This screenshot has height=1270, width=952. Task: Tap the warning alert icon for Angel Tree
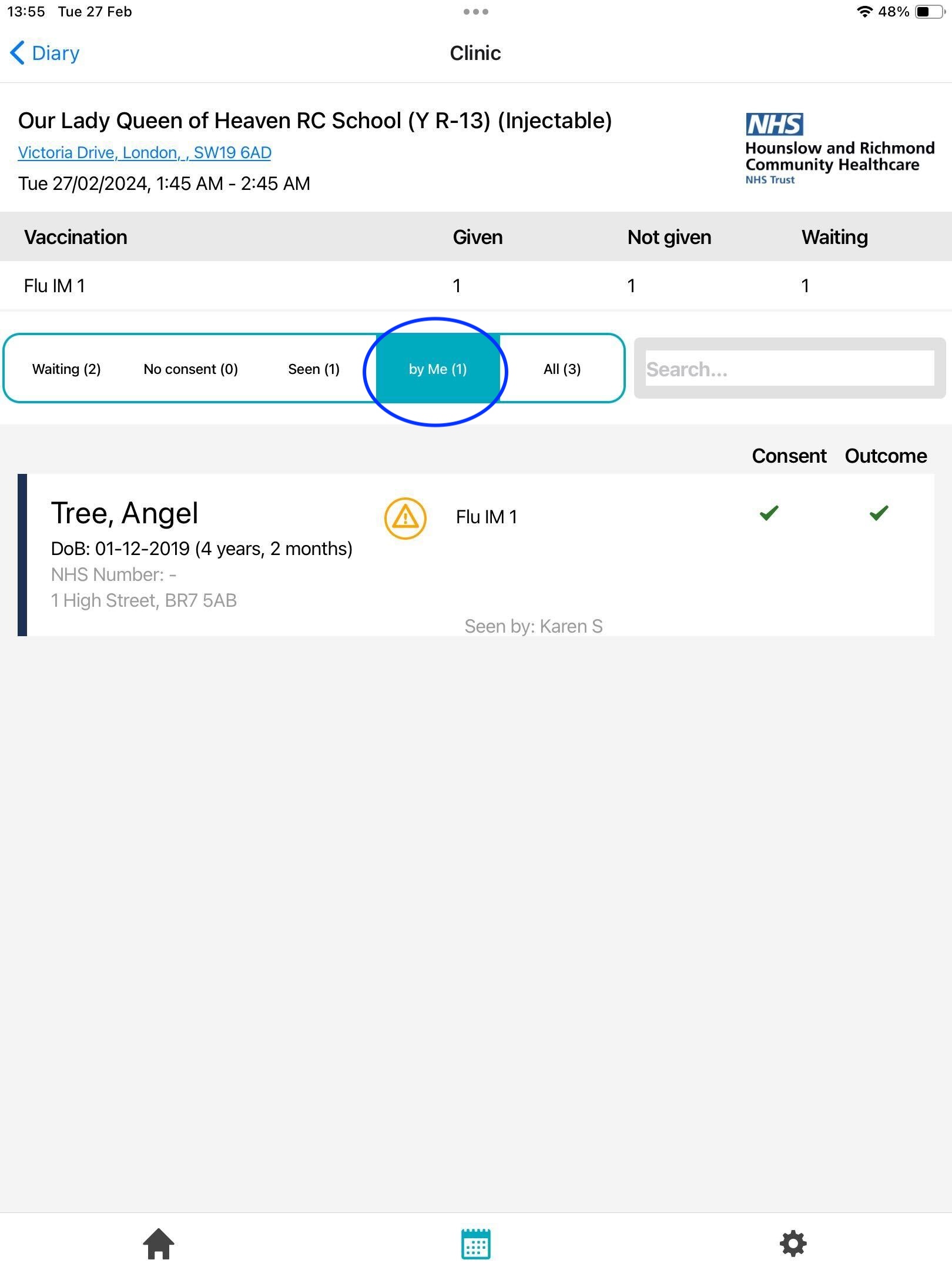(405, 518)
